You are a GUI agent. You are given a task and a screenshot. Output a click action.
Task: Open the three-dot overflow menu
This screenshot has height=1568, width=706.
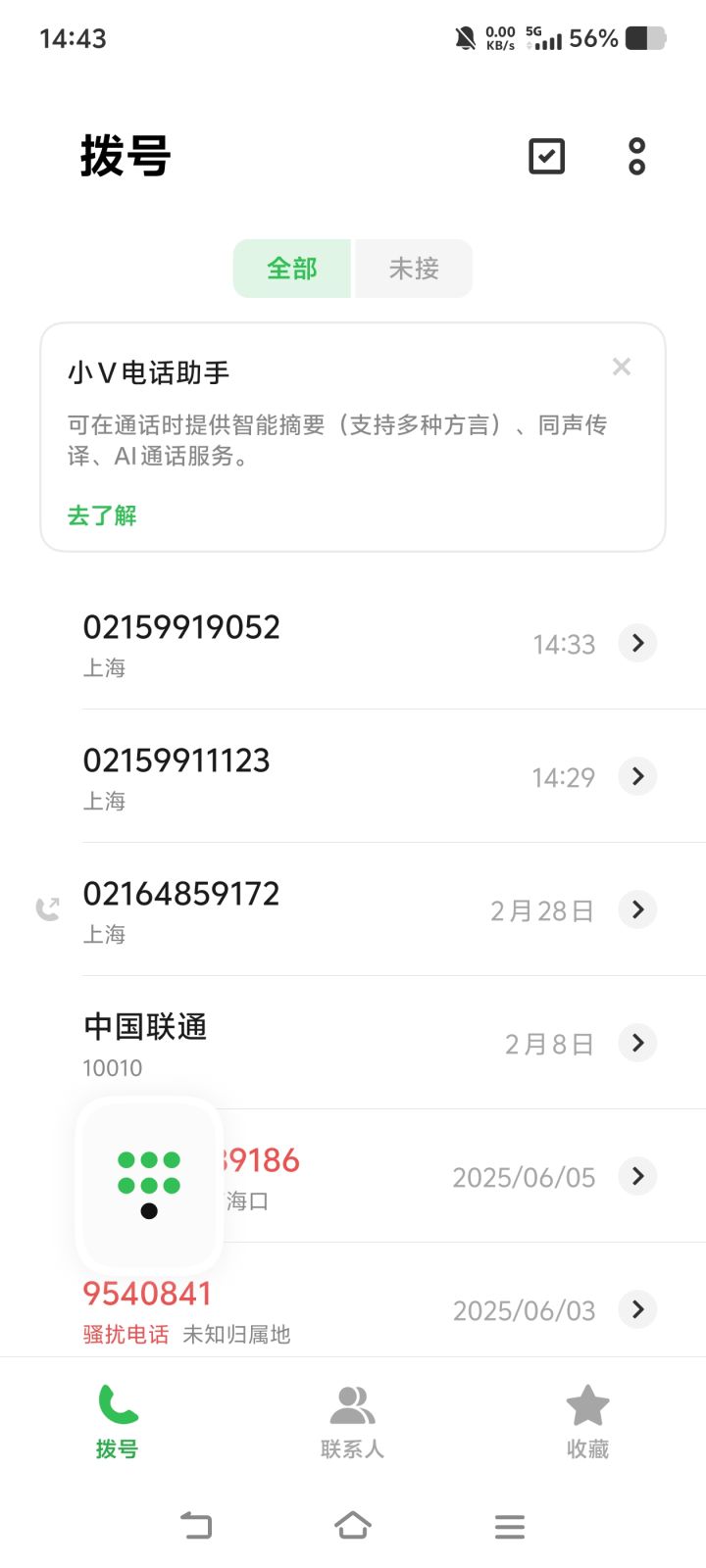click(x=637, y=156)
